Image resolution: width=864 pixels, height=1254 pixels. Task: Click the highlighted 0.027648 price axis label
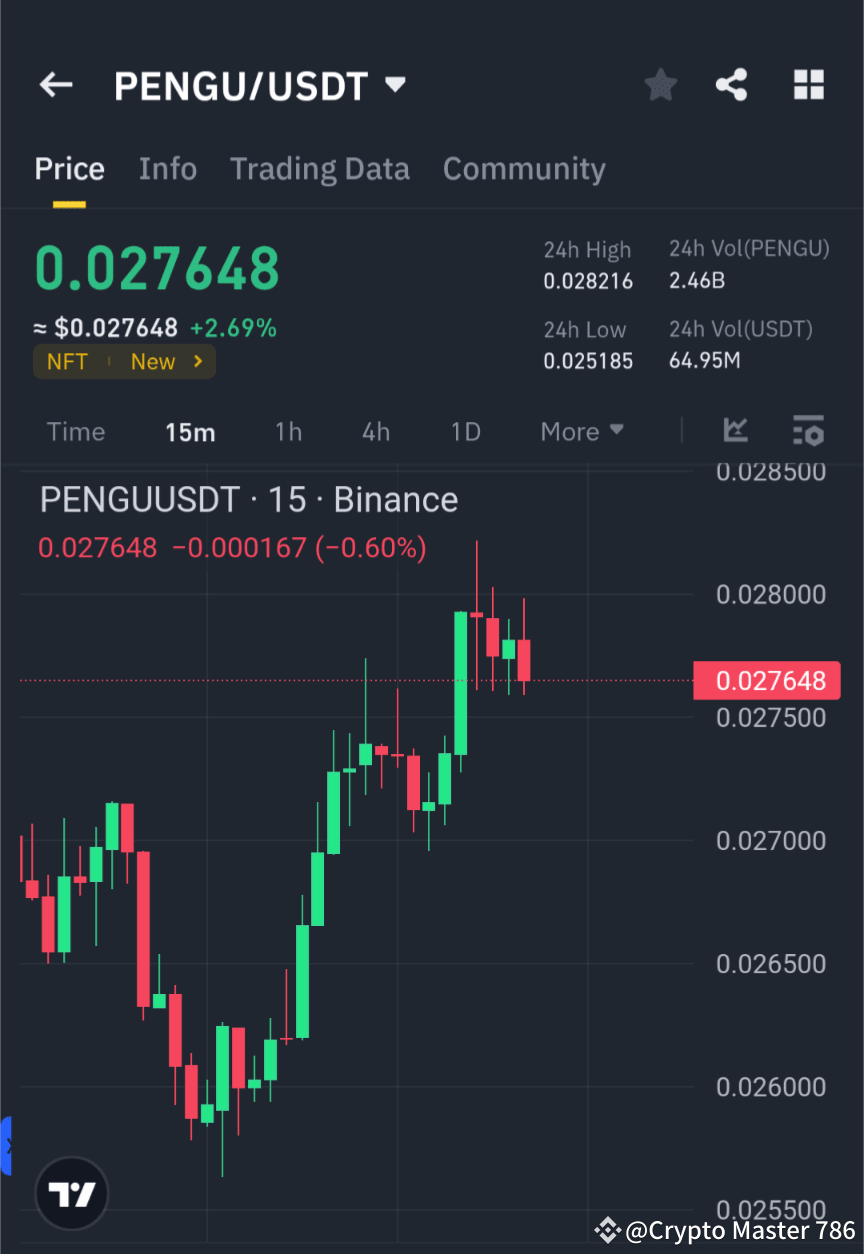767,680
